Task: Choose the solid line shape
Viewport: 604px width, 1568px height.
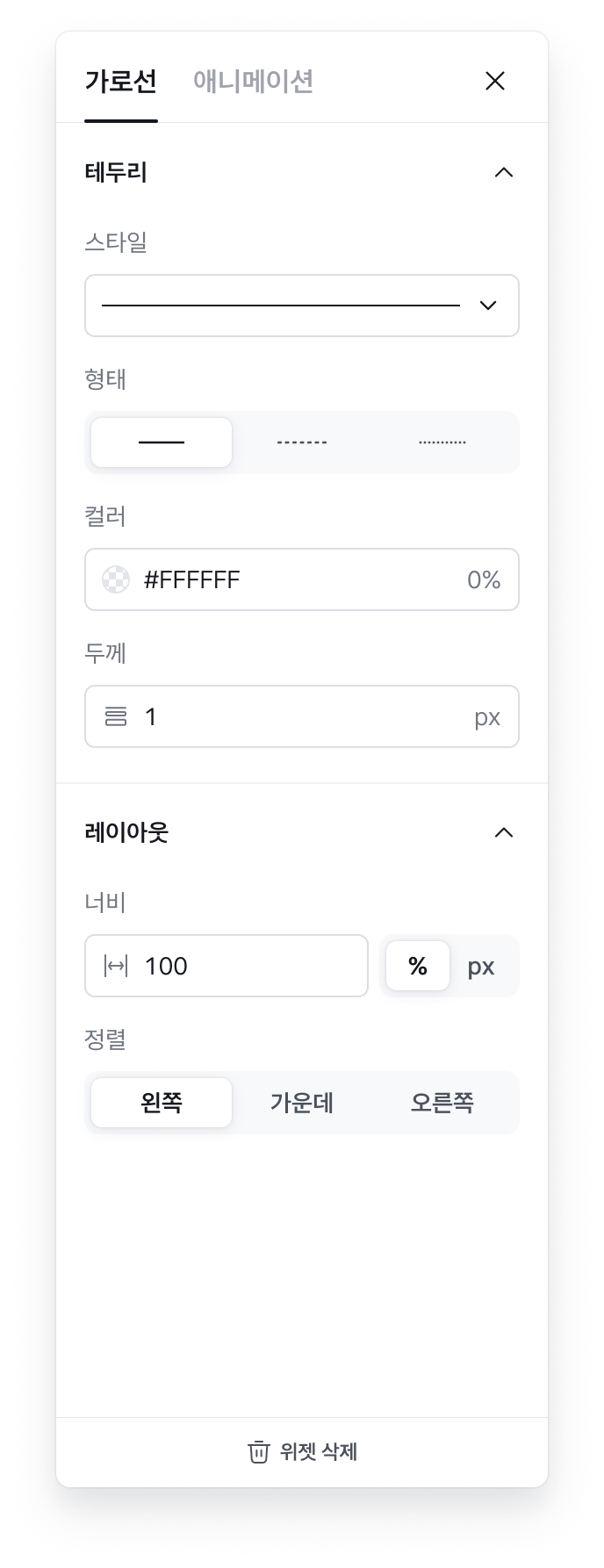Action: pos(162,442)
